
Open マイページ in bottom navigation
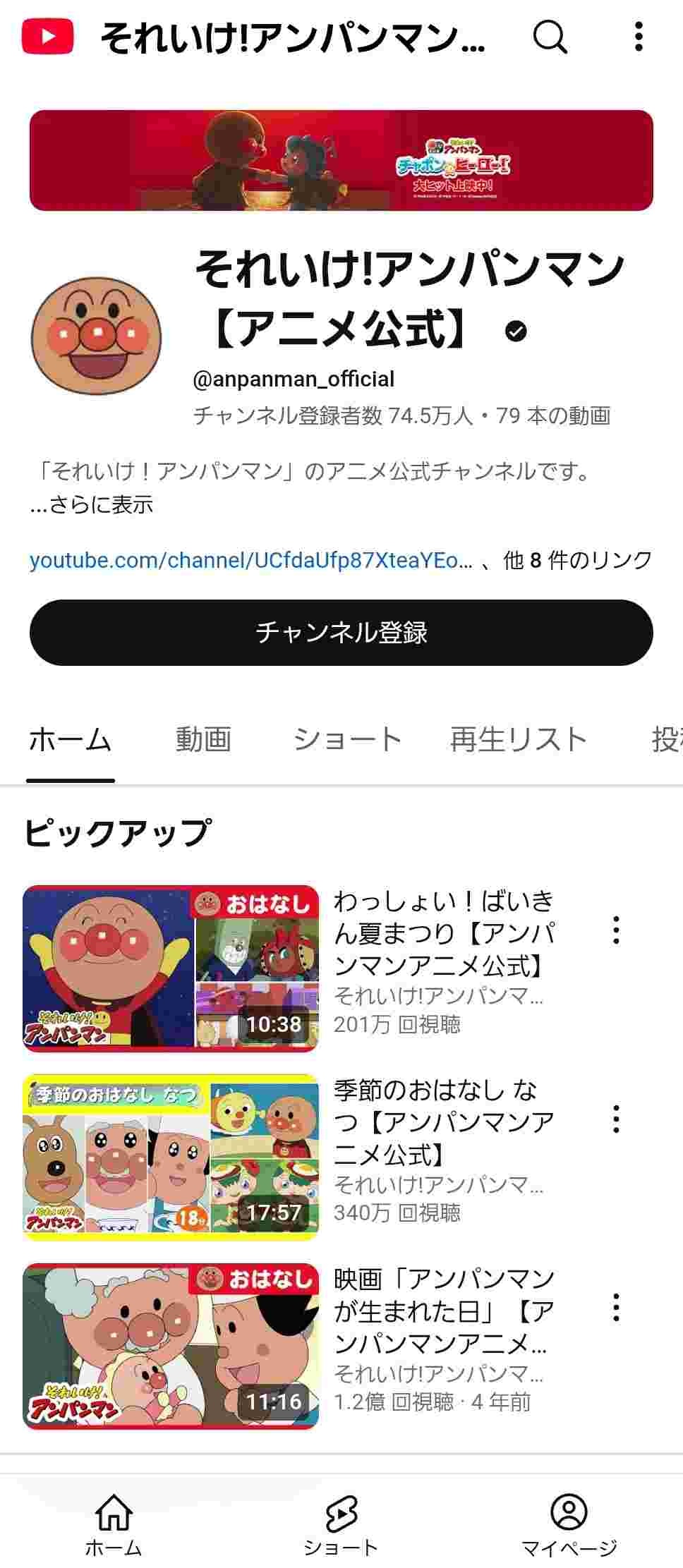pyautogui.click(x=569, y=1524)
